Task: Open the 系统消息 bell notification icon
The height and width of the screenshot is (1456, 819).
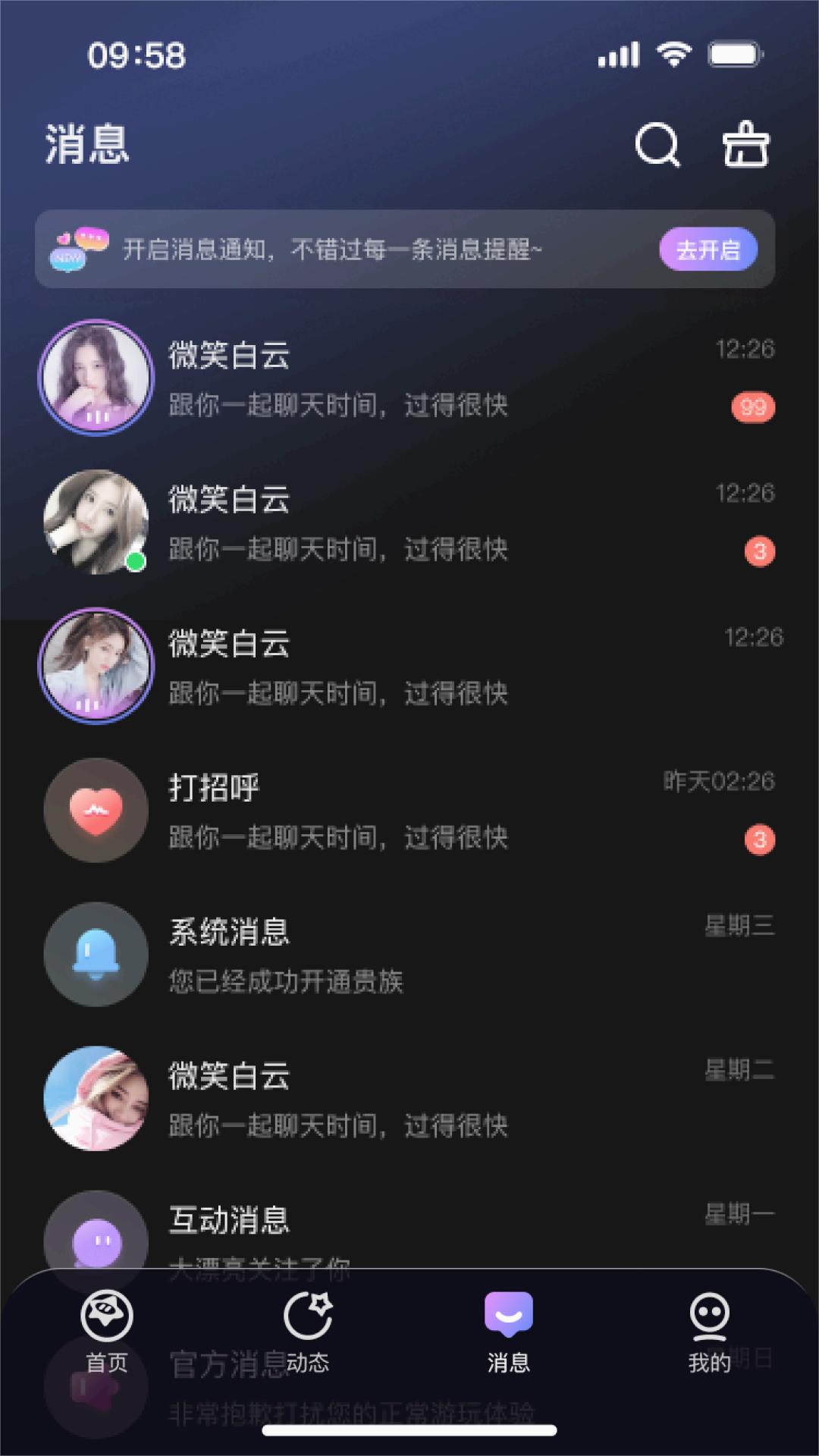Action: point(95,955)
